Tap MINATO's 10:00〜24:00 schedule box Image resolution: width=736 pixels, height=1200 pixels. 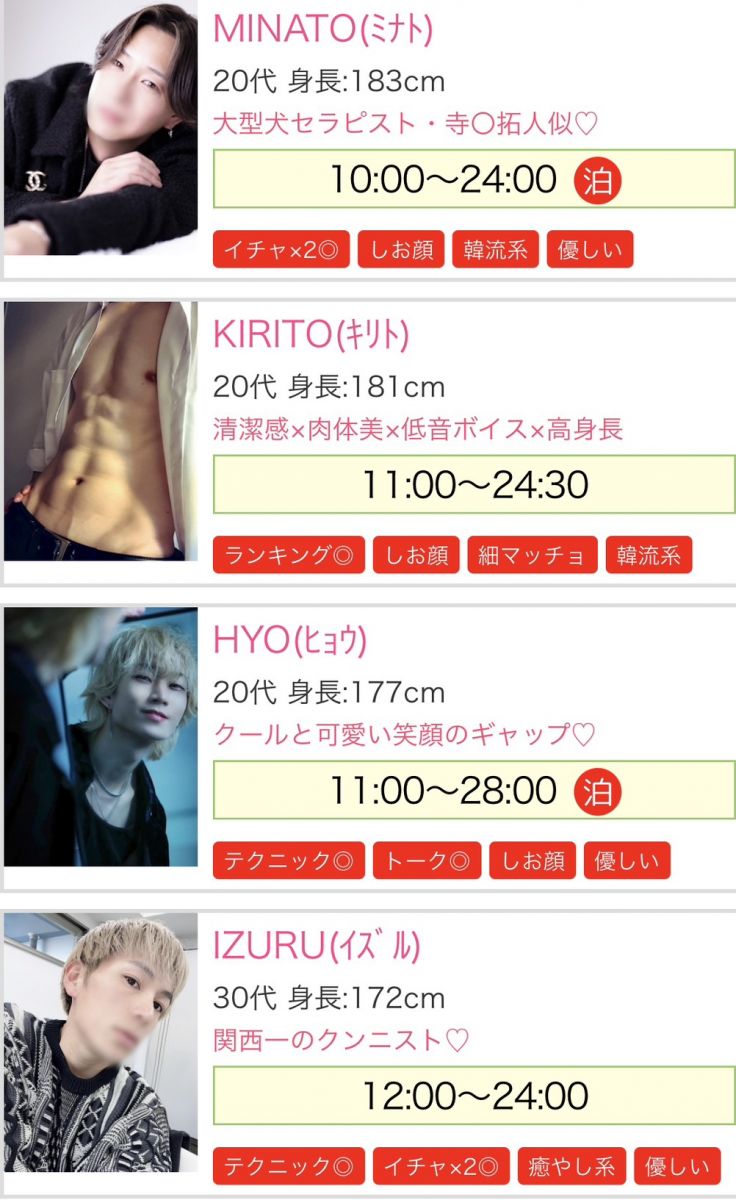coord(474,180)
